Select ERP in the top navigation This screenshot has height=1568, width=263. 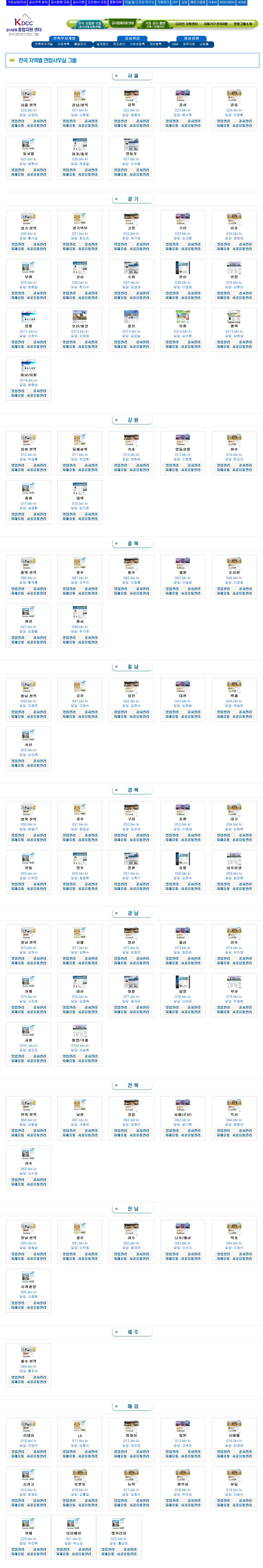click(x=175, y=3)
